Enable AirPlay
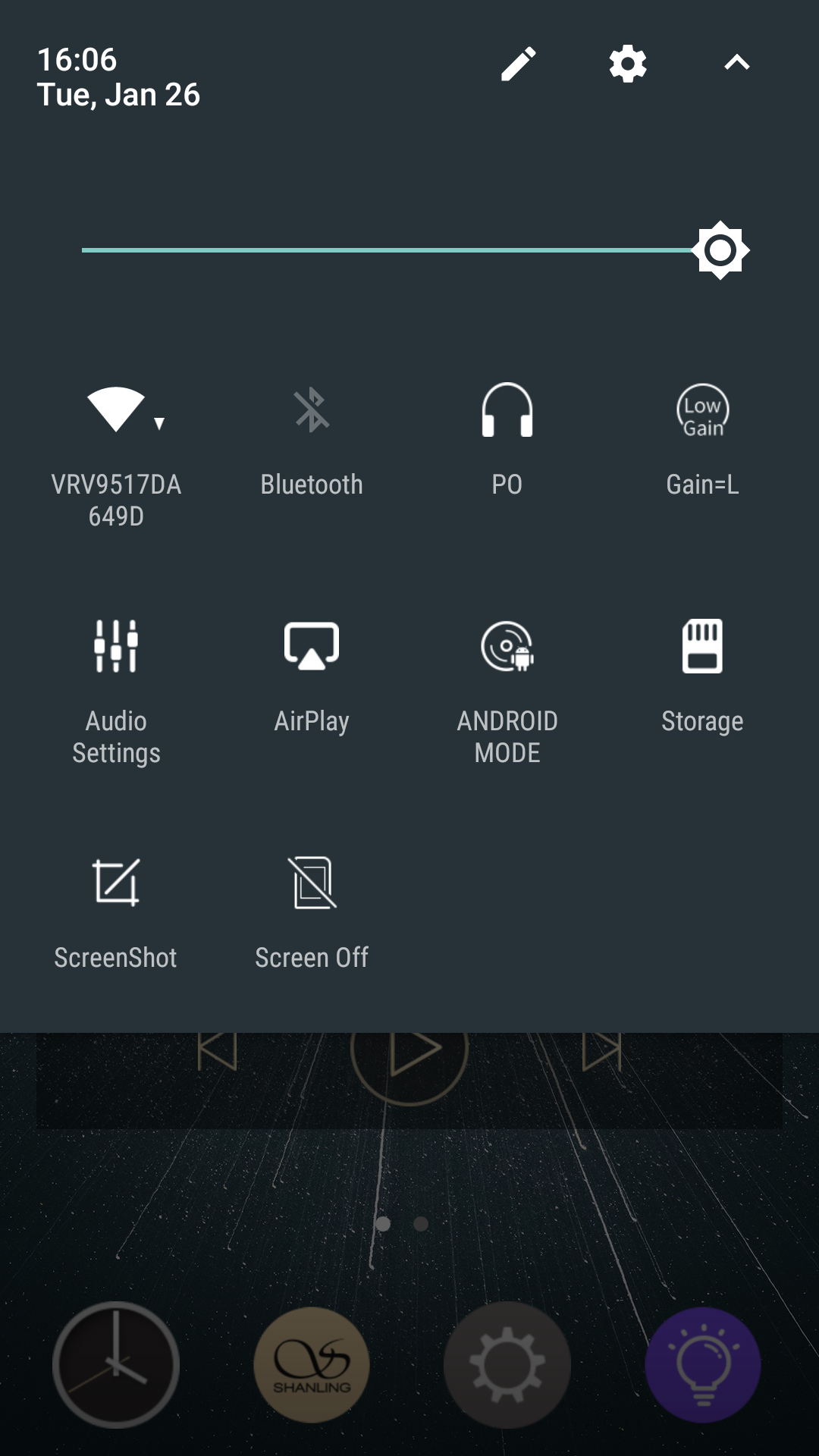Screen dimensions: 819x1456 tap(312, 647)
